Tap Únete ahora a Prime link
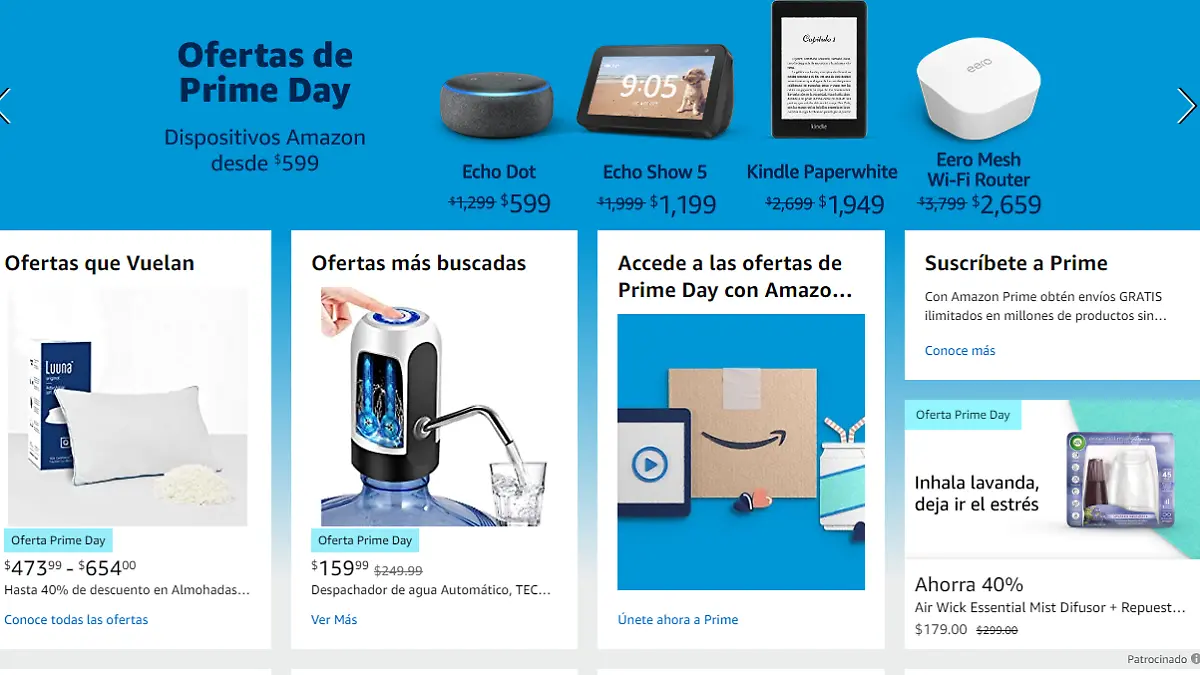The height and width of the screenshot is (675, 1200). click(x=677, y=620)
